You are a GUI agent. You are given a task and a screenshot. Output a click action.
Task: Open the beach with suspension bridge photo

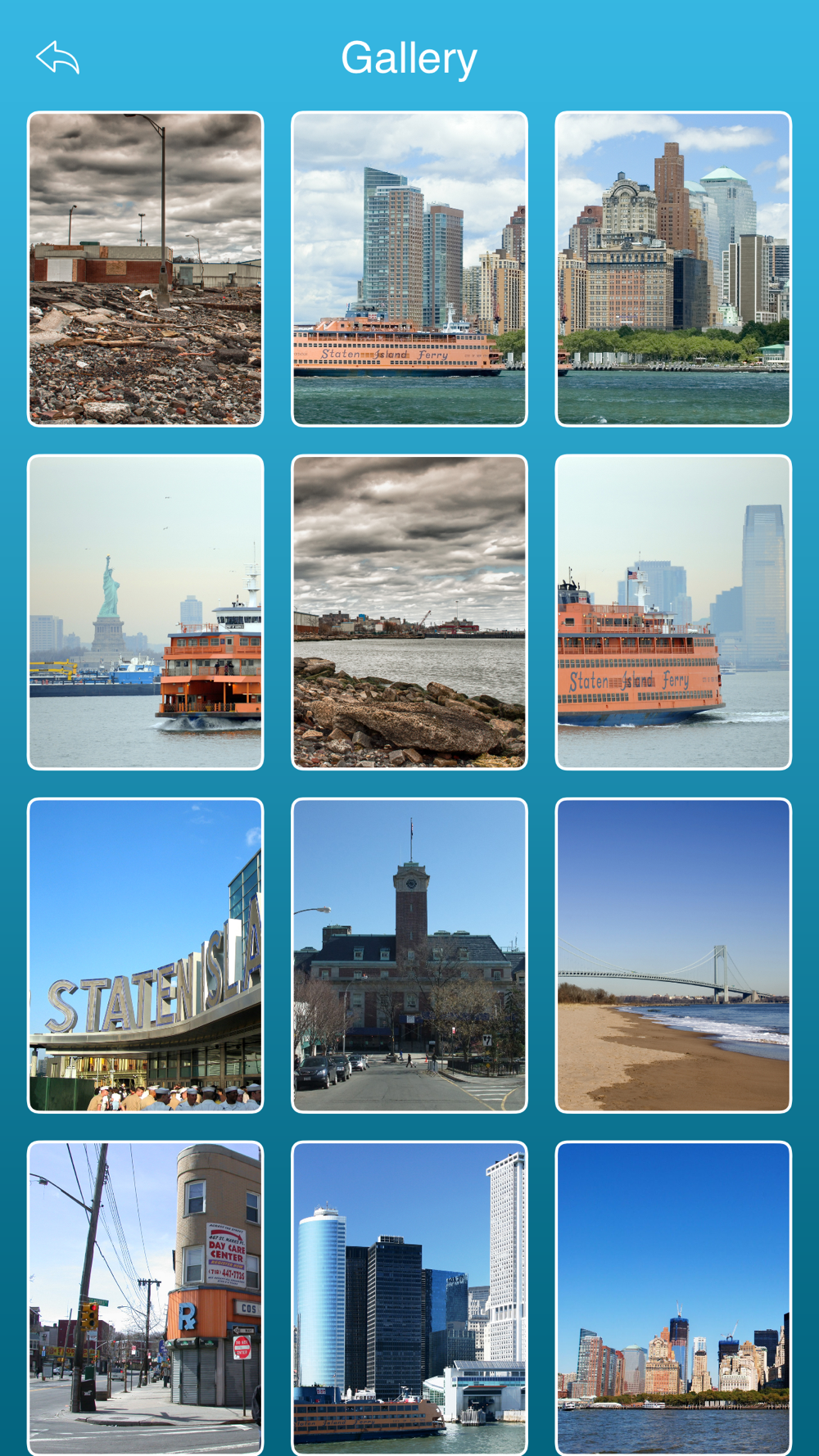[x=673, y=955]
